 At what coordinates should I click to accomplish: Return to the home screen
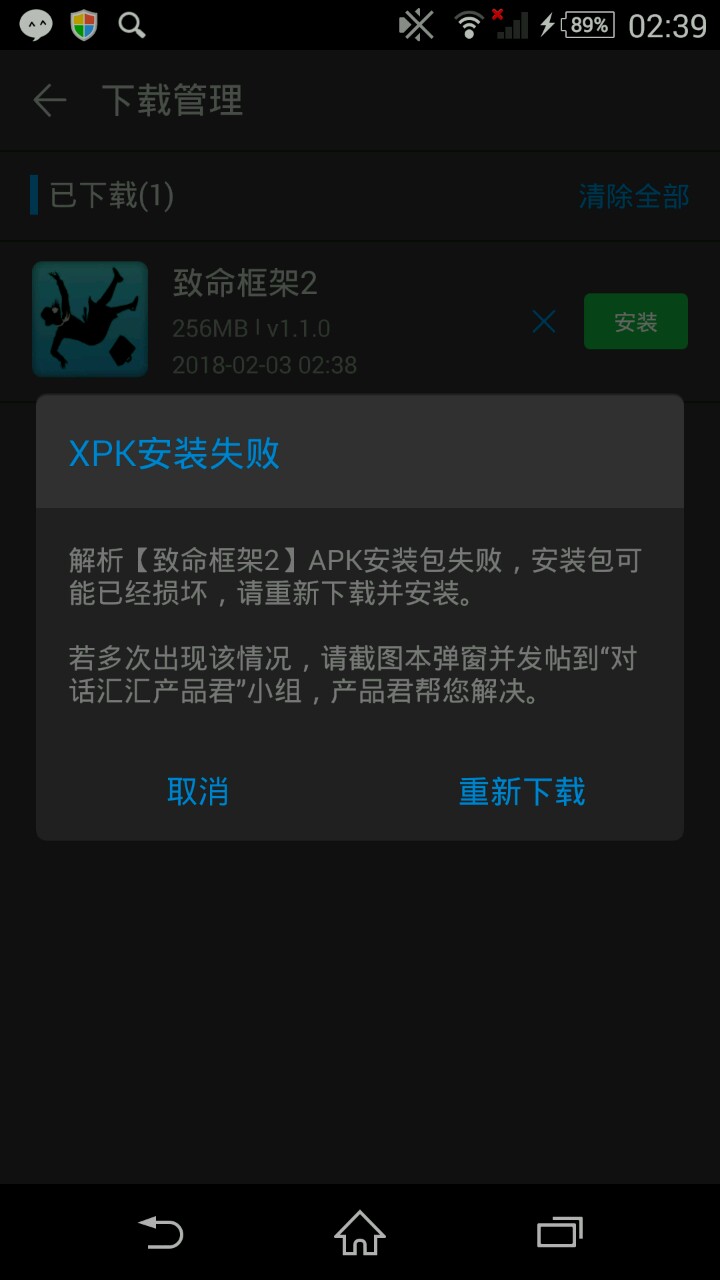pos(360,1232)
